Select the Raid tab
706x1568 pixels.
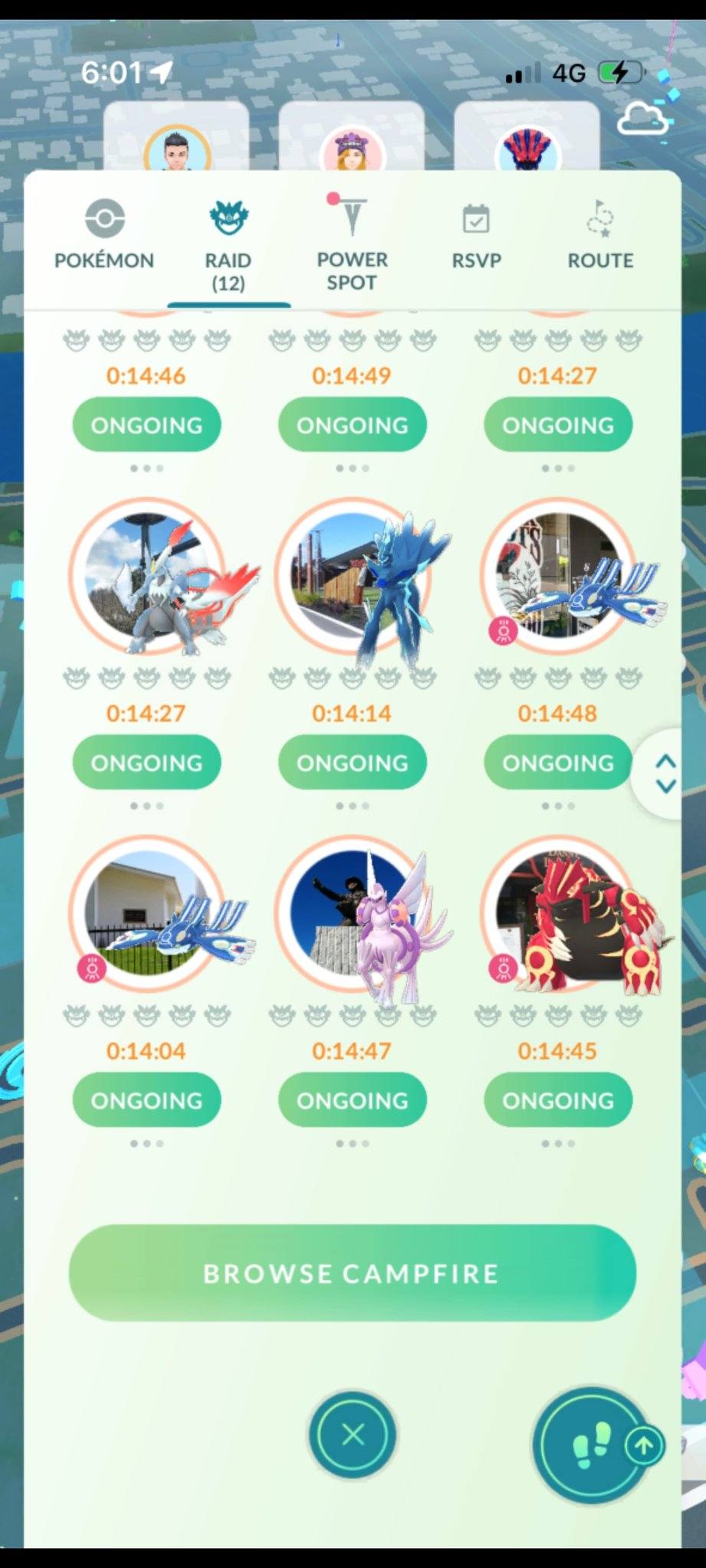[228, 245]
